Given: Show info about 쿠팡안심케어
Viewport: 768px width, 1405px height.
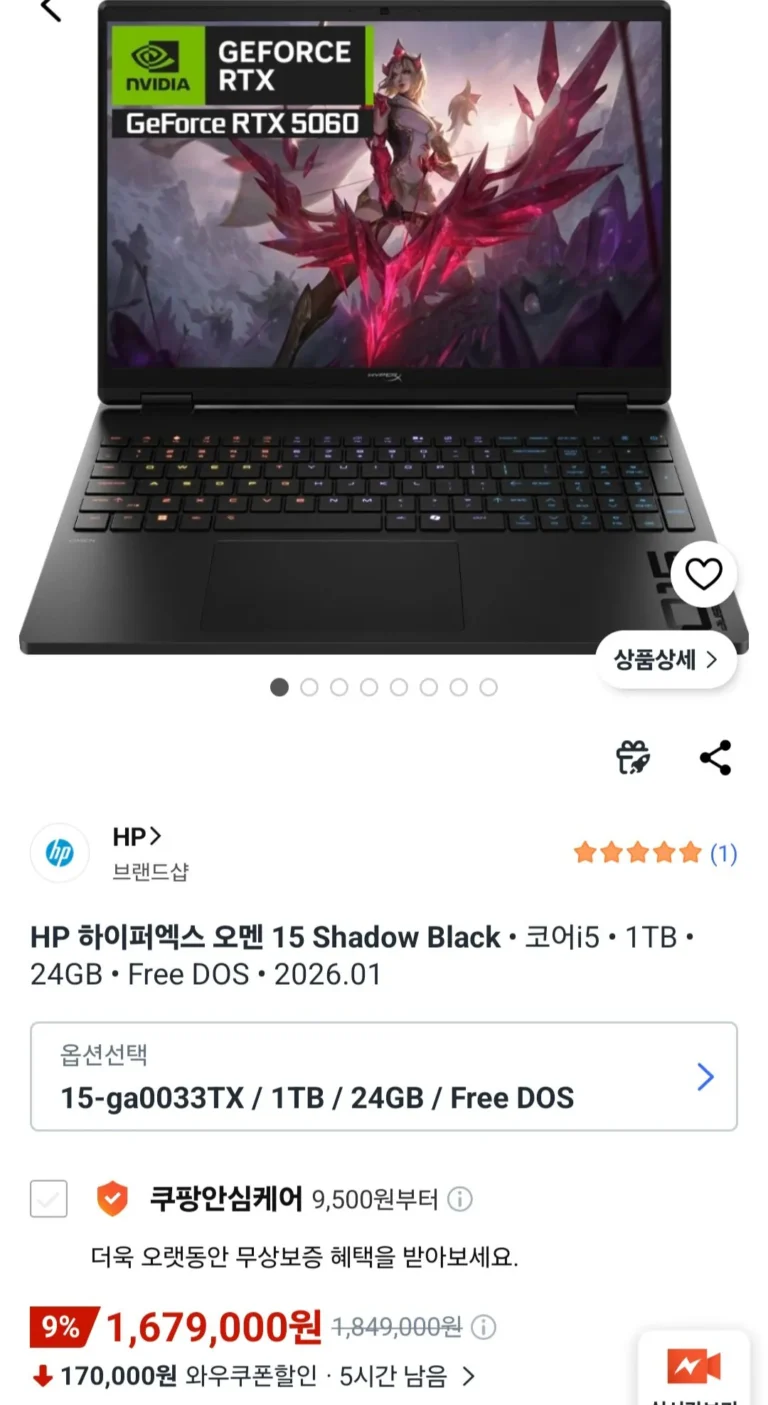Looking at the screenshot, I should coord(460,1198).
